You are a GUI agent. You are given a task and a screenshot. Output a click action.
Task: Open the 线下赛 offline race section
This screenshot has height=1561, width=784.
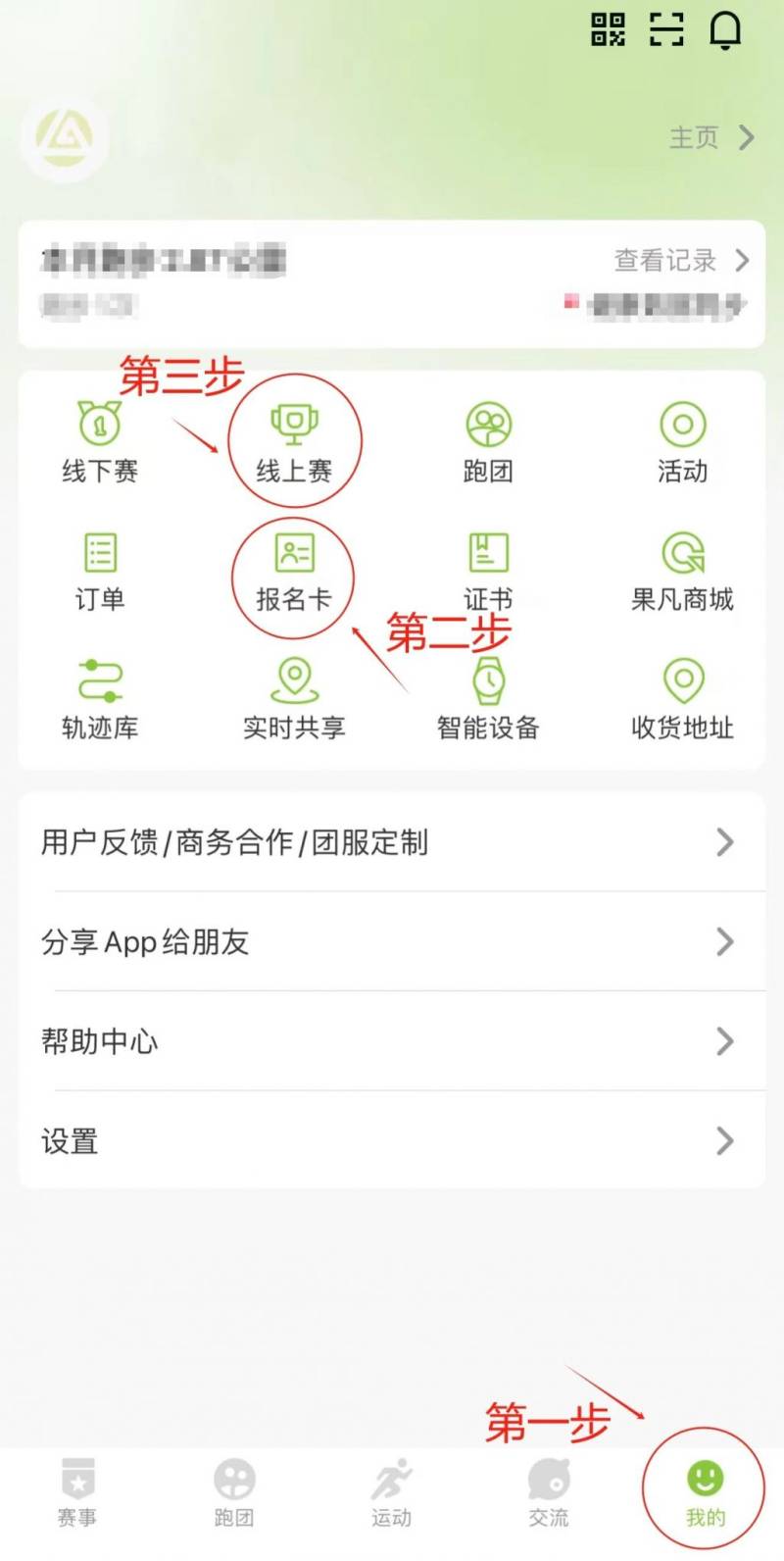pyautogui.click(x=99, y=439)
